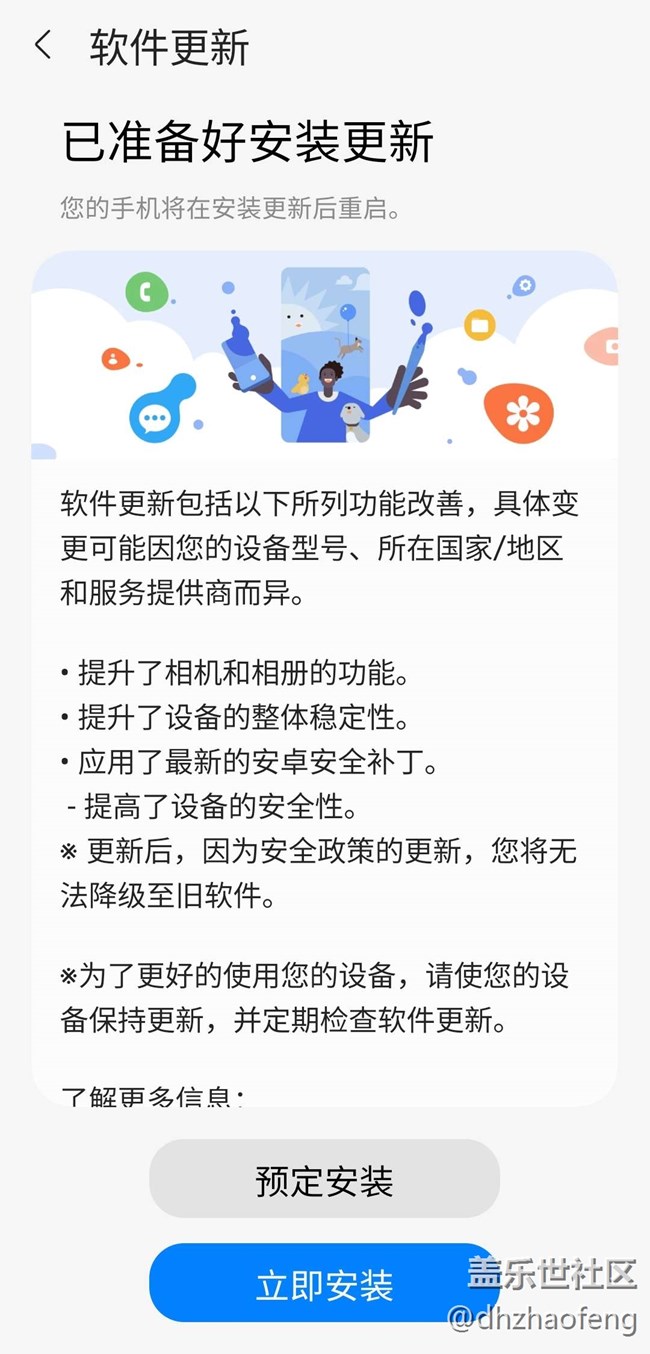Select 立即安装 to install now
Screen dimensions: 650x1354
click(x=324, y=1285)
